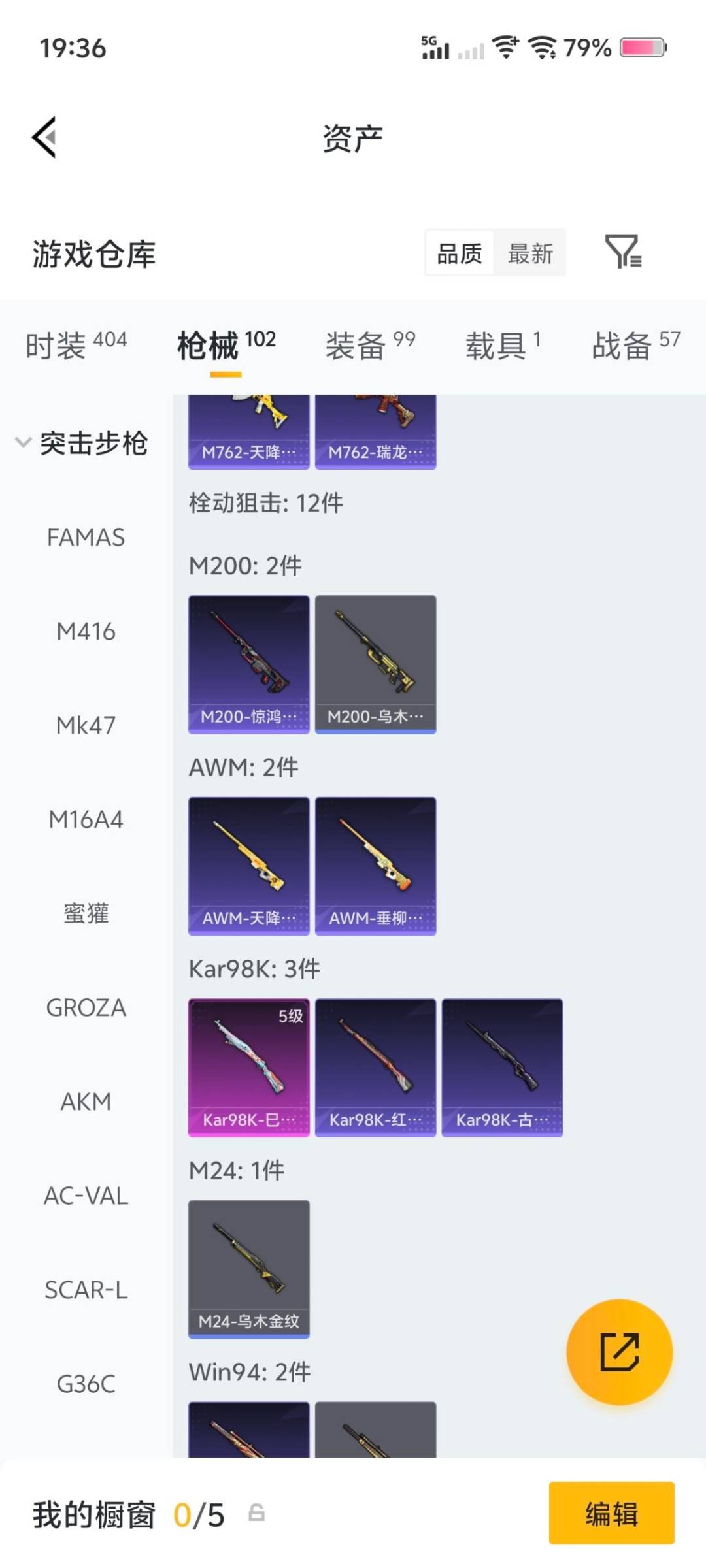Select GROZA in the sidebar list
This screenshot has width=706, height=1568.
click(x=86, y=1008)
